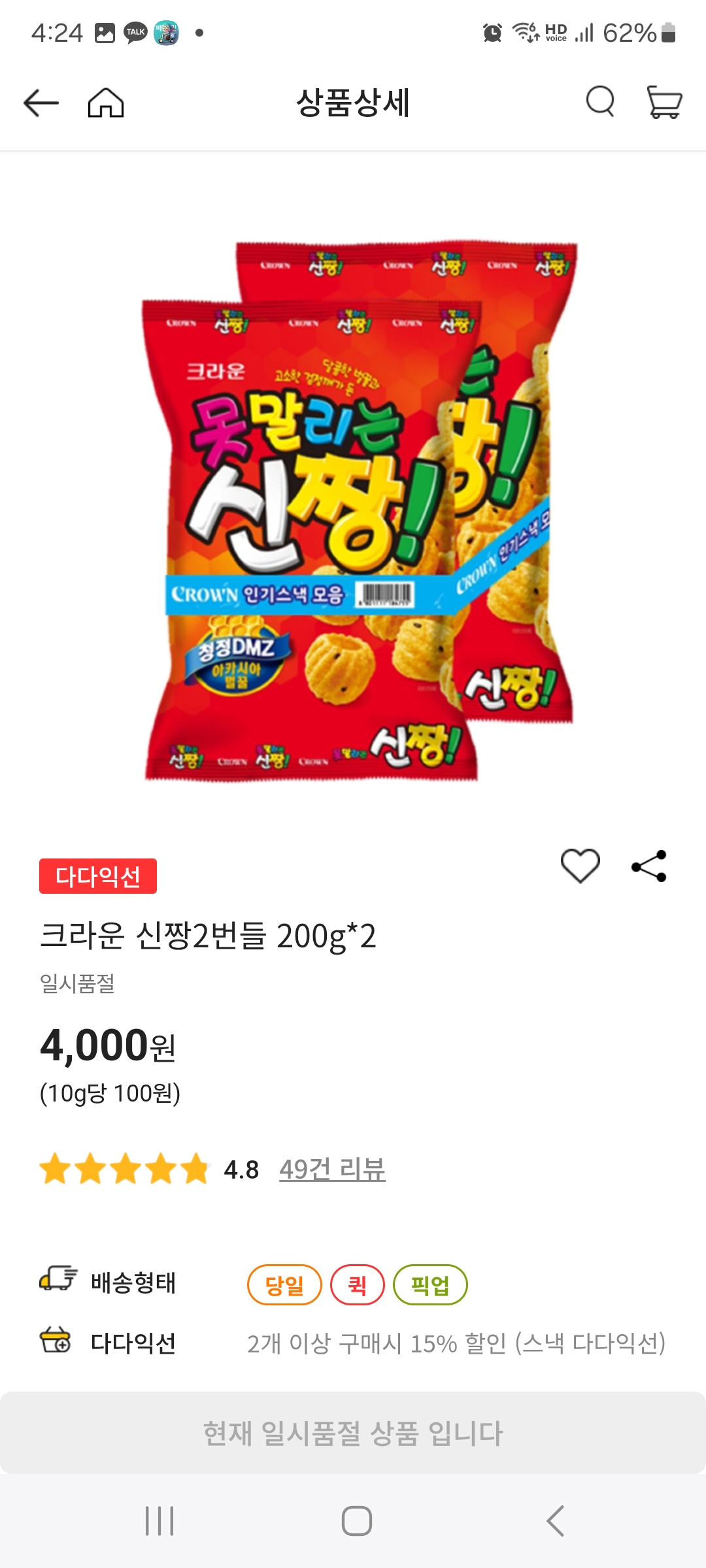This screenshot has width=706, height=1568.
Task: Go back using the back arrow
Action: tap(41, 103)
